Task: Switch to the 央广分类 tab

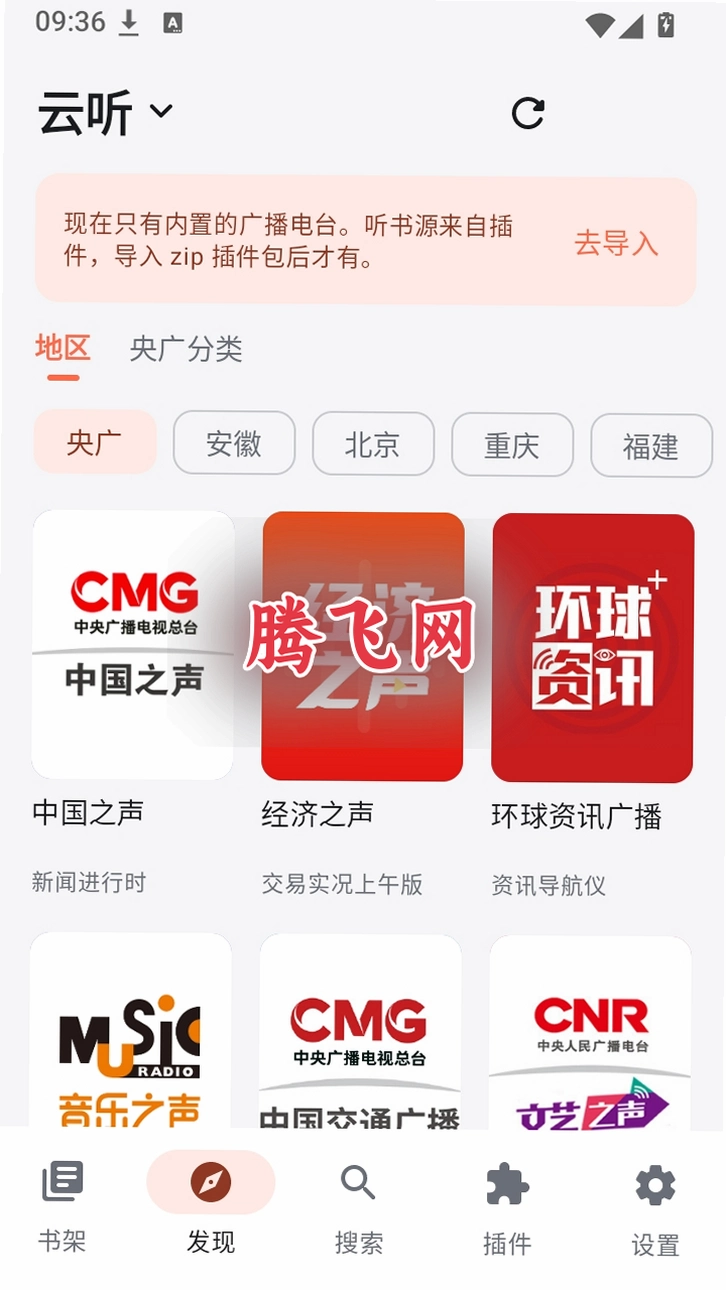Action: tap(186, 349)
